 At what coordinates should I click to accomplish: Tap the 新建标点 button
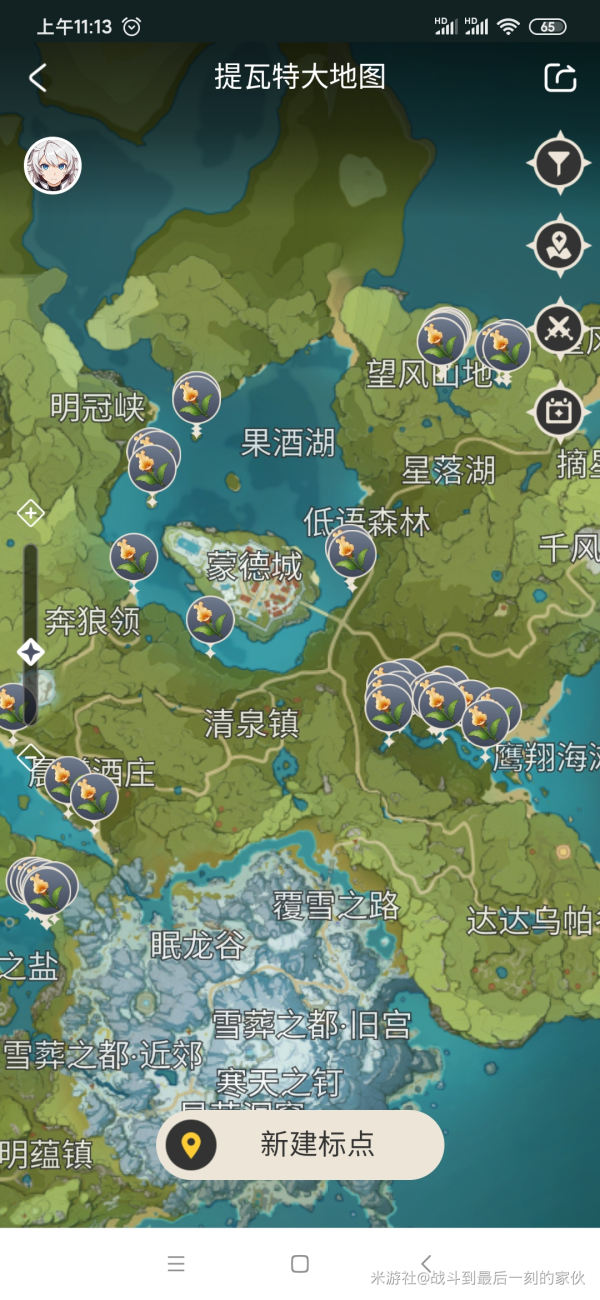tap(300, 1145)
